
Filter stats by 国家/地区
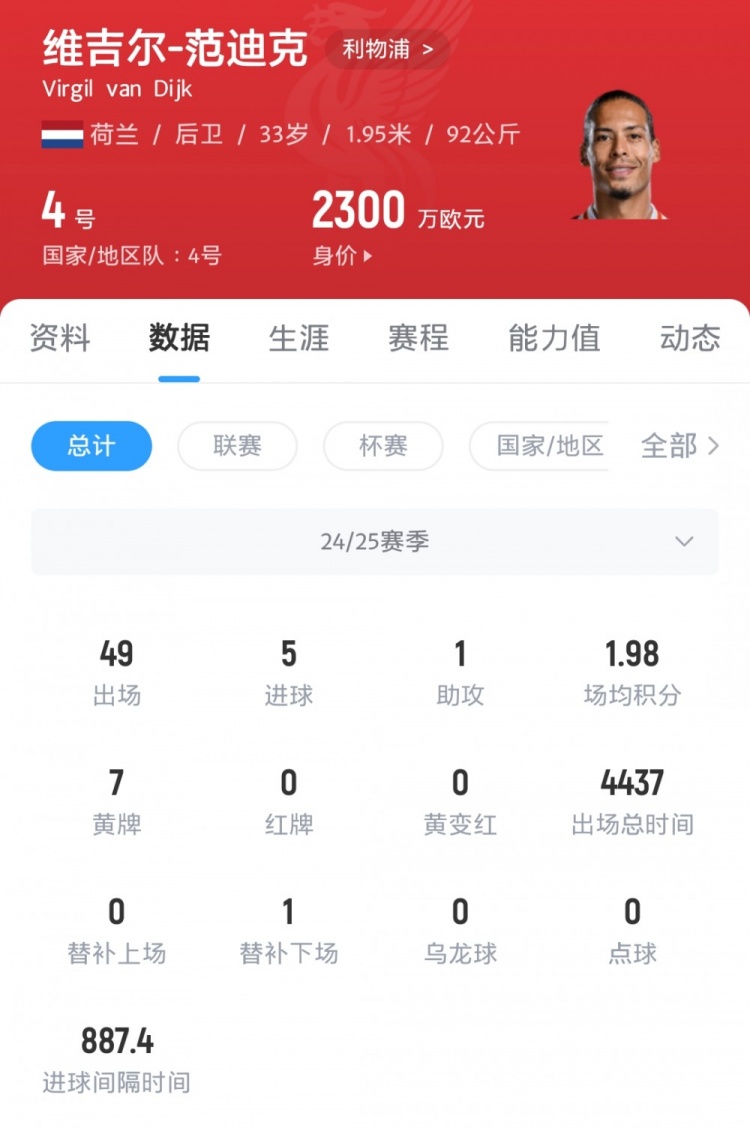[550, 446]
